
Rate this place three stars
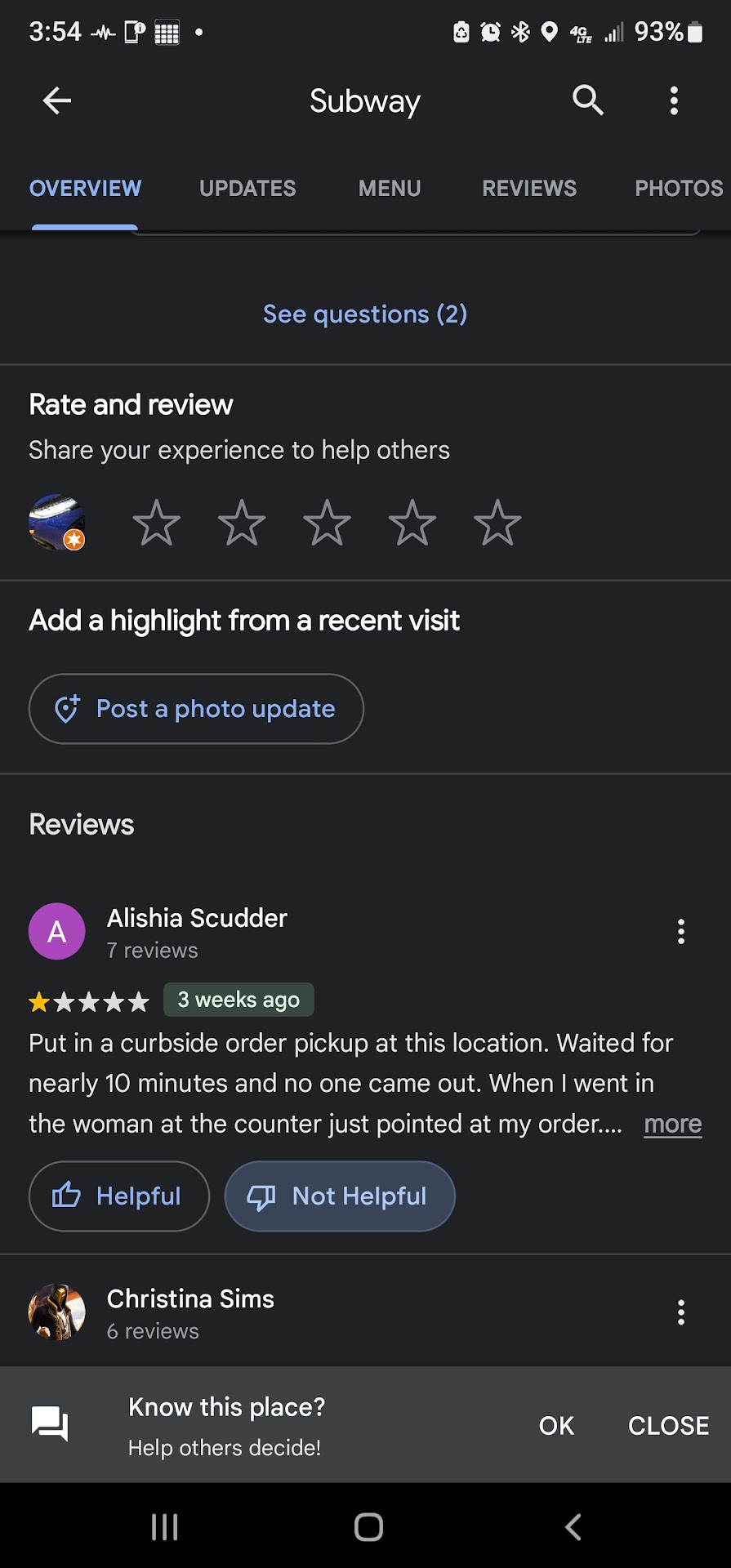[x=327, y=523]
